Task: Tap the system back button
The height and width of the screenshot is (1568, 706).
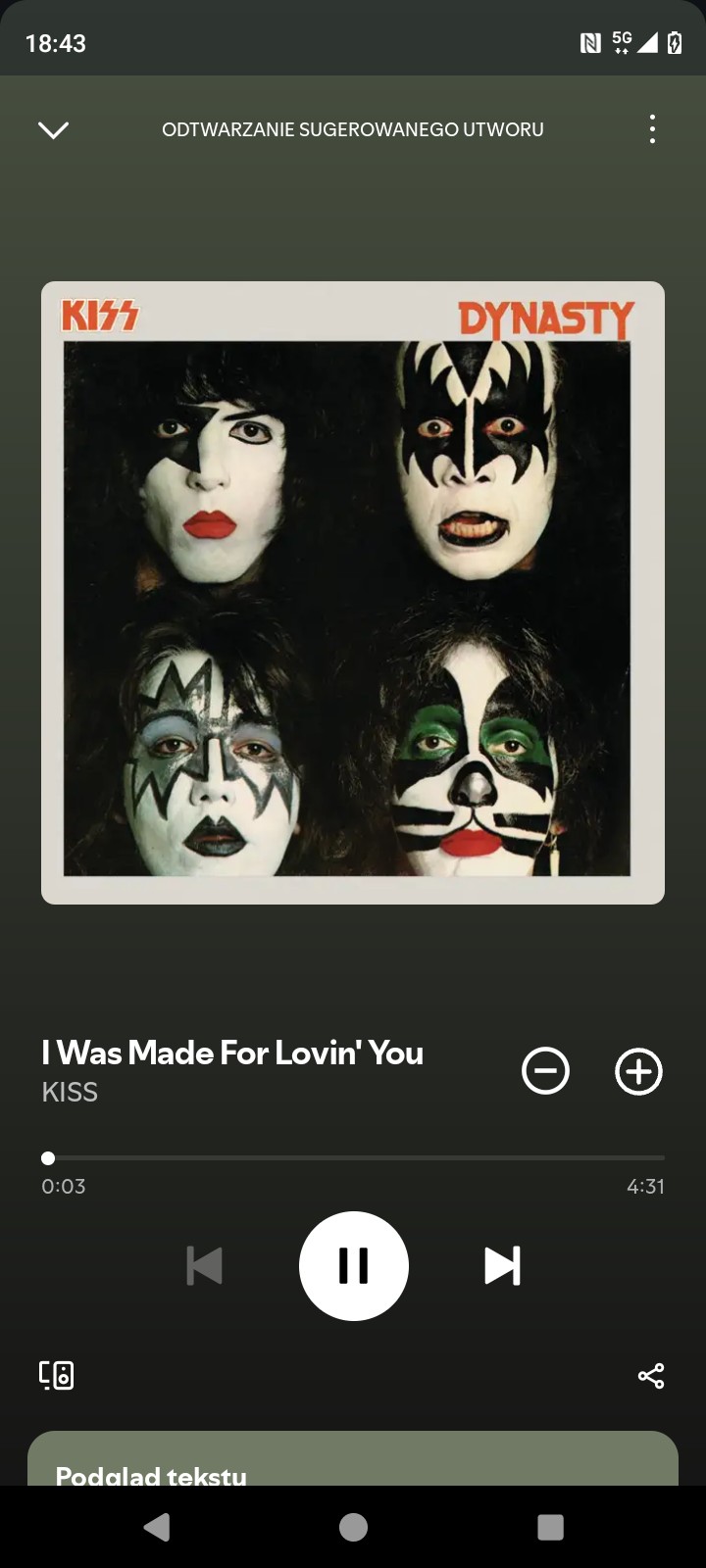Action: coord(157,1527)
